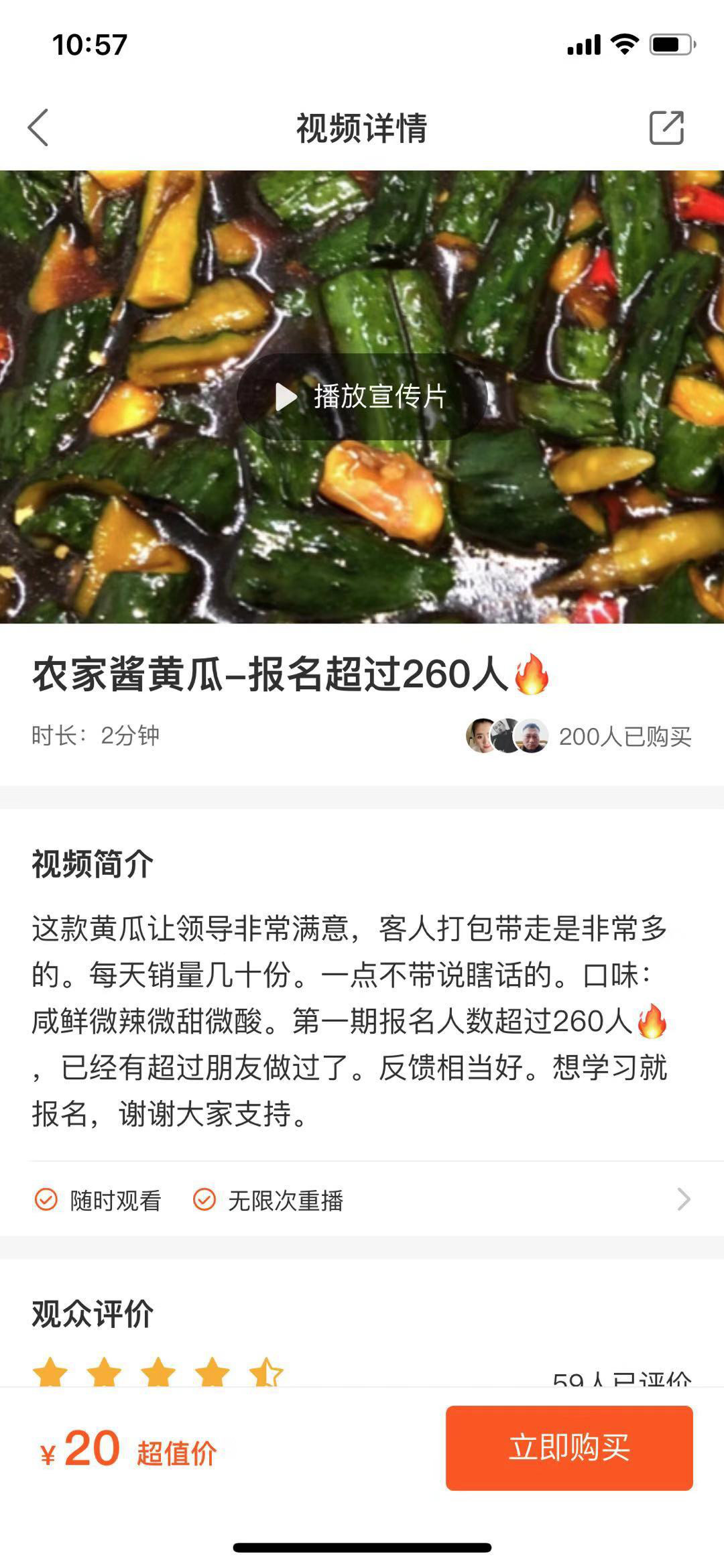Viewport: 724px width, 1568px height.
Task: View buyers next to 200人已购买
Action: (507, 736)
